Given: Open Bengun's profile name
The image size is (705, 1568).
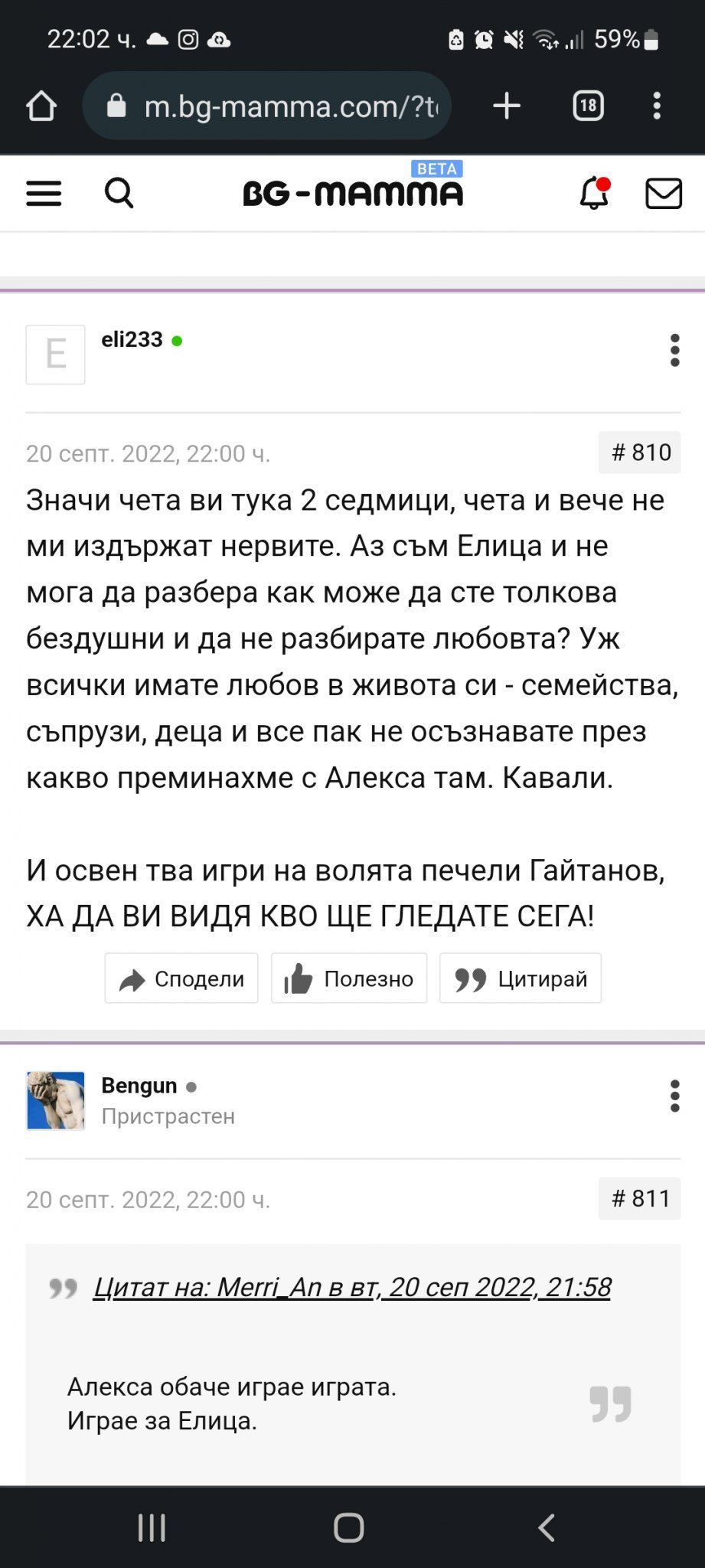Looking at the screenshot, I should (139, 1086).
